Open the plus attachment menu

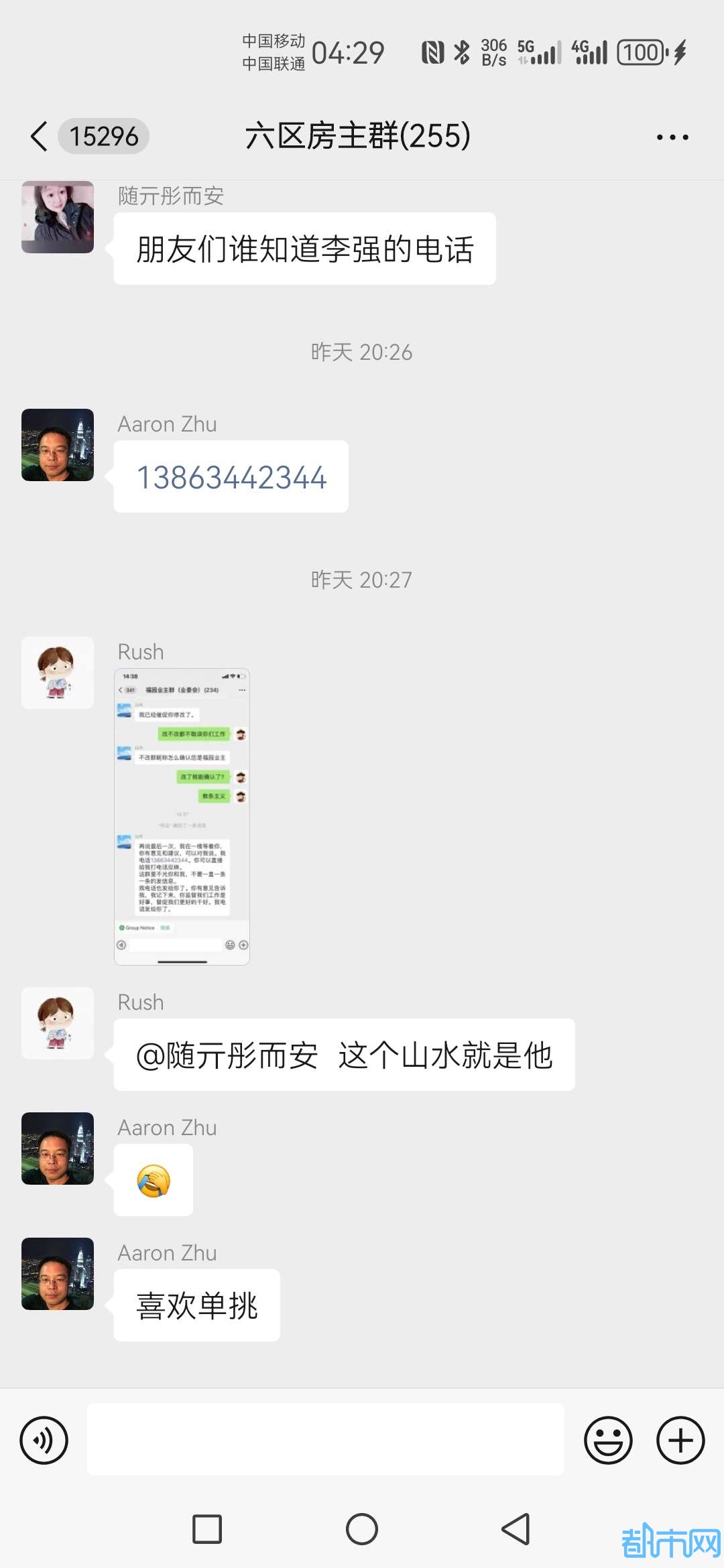pyautogui.click(x=680, y=1440)
